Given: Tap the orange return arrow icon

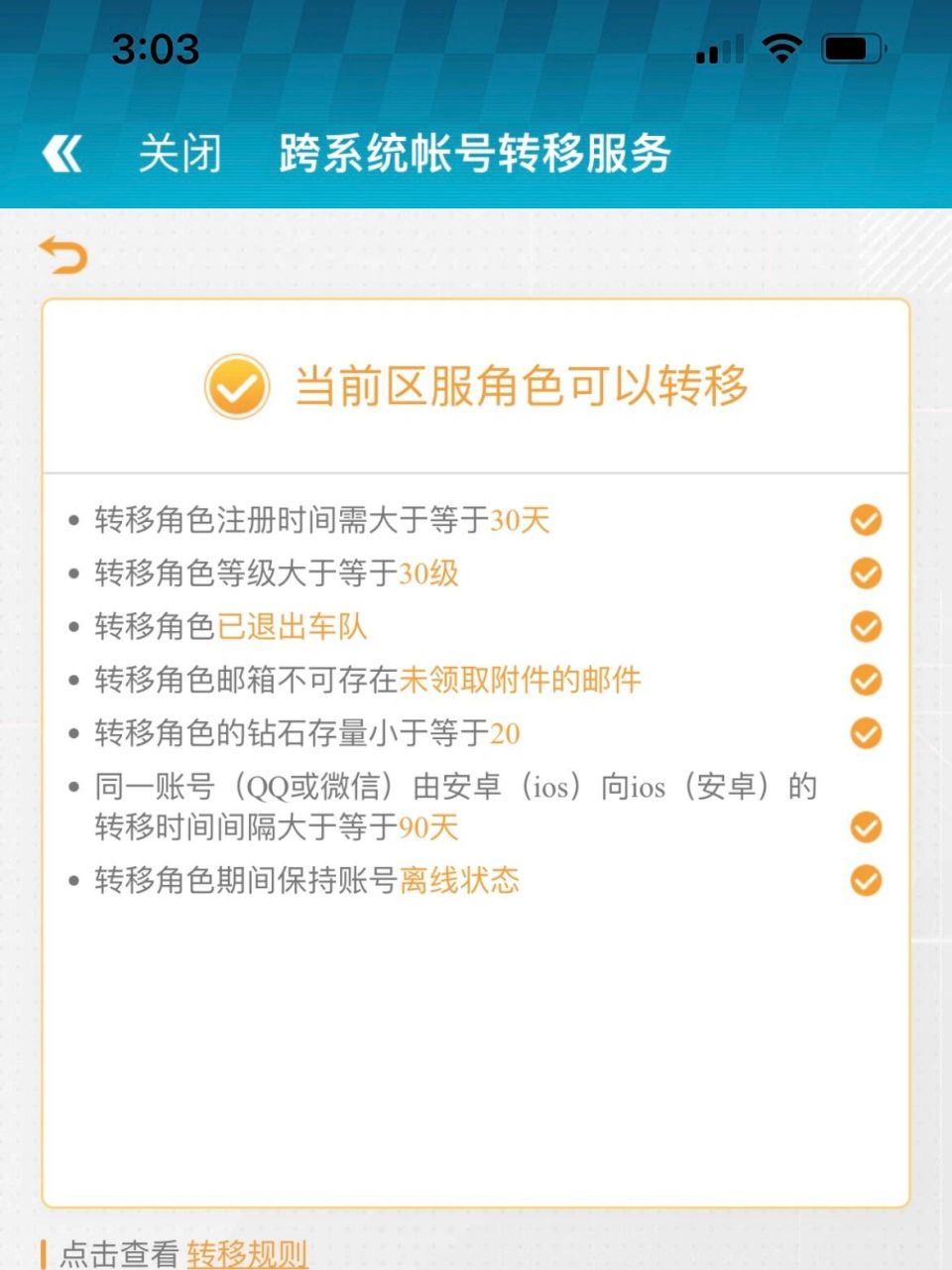Looking at the screenshot, I should (x=63, y=255).
